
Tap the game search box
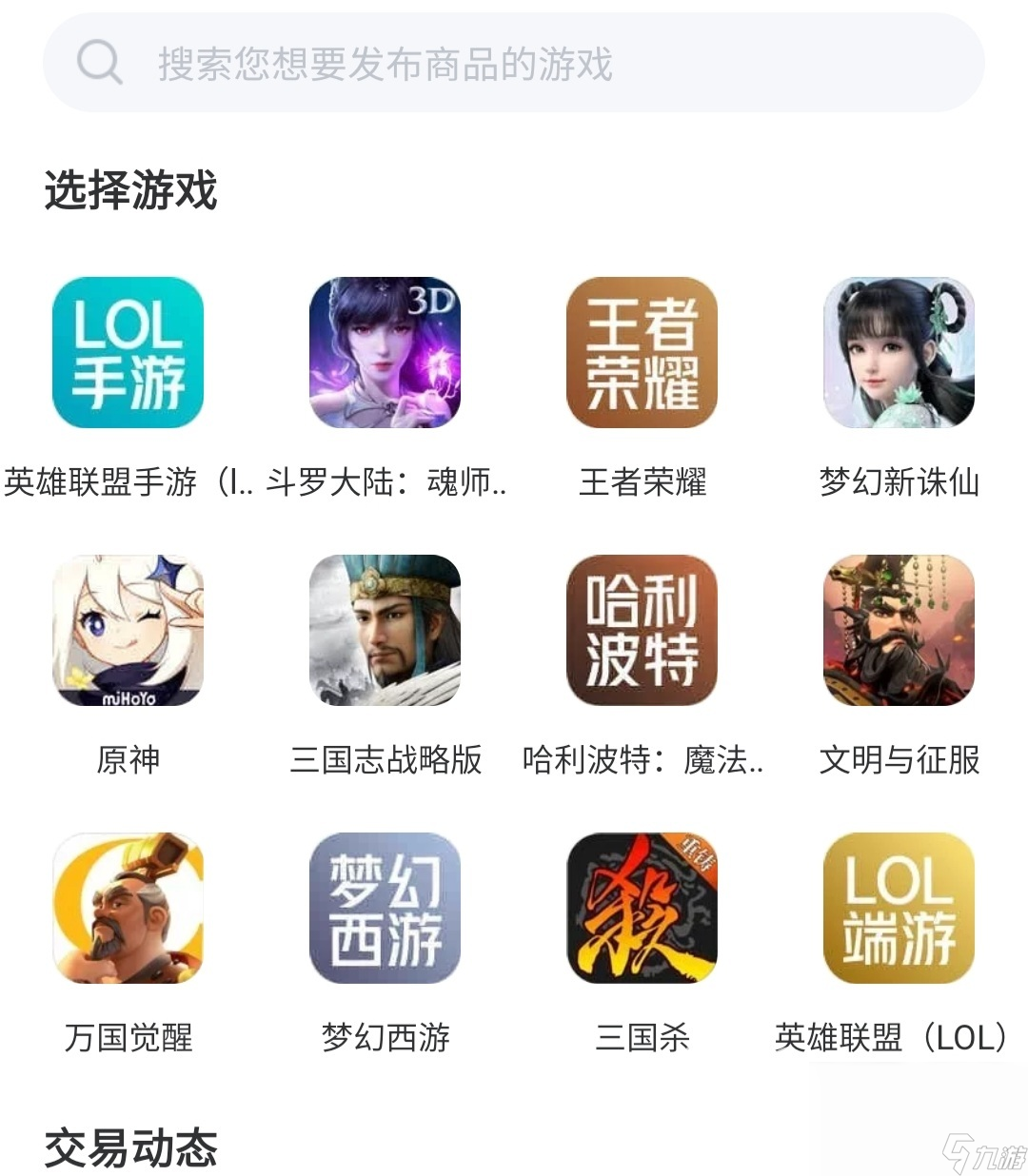[514, 64]
